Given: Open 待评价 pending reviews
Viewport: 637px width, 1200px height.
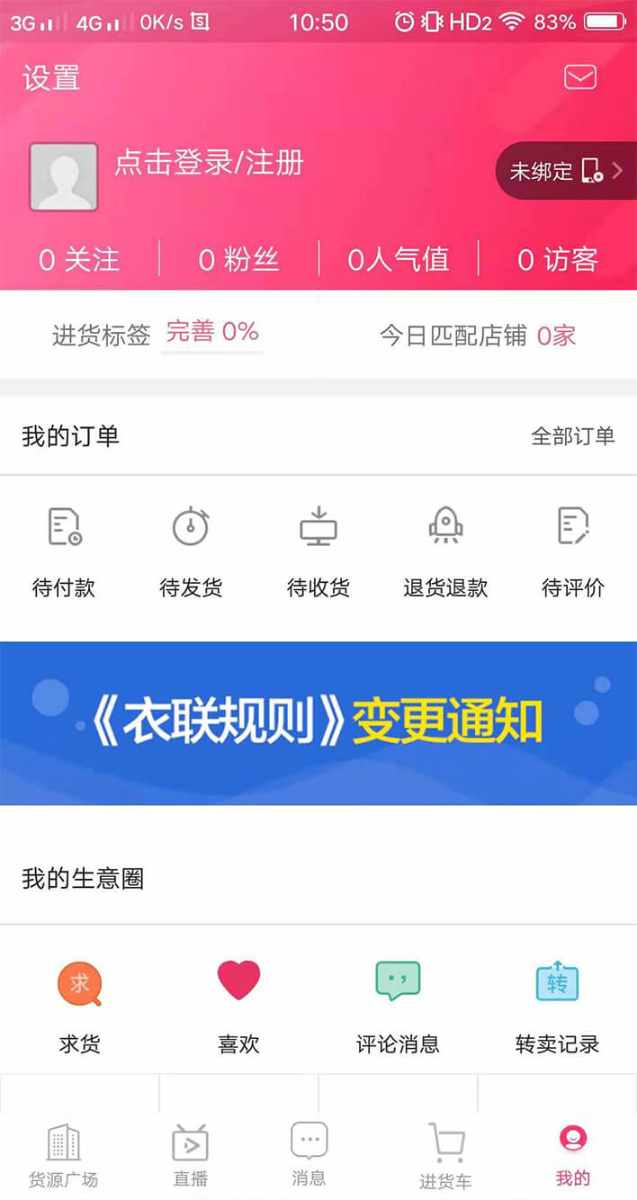Looking at the screenshot, I should pyautogui.click(x=572, y=550).
